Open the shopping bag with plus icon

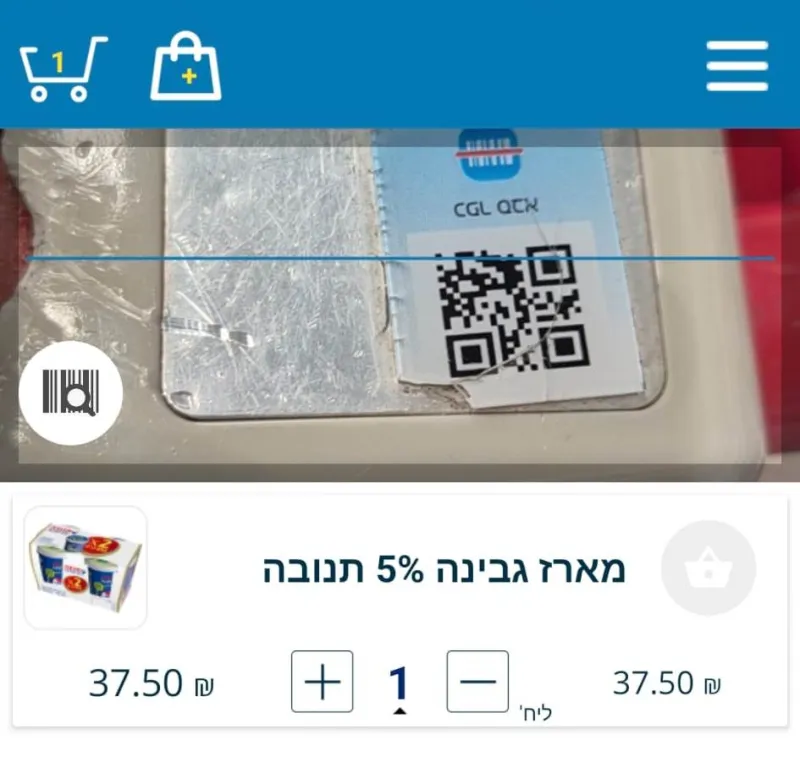tap(186, 66)
